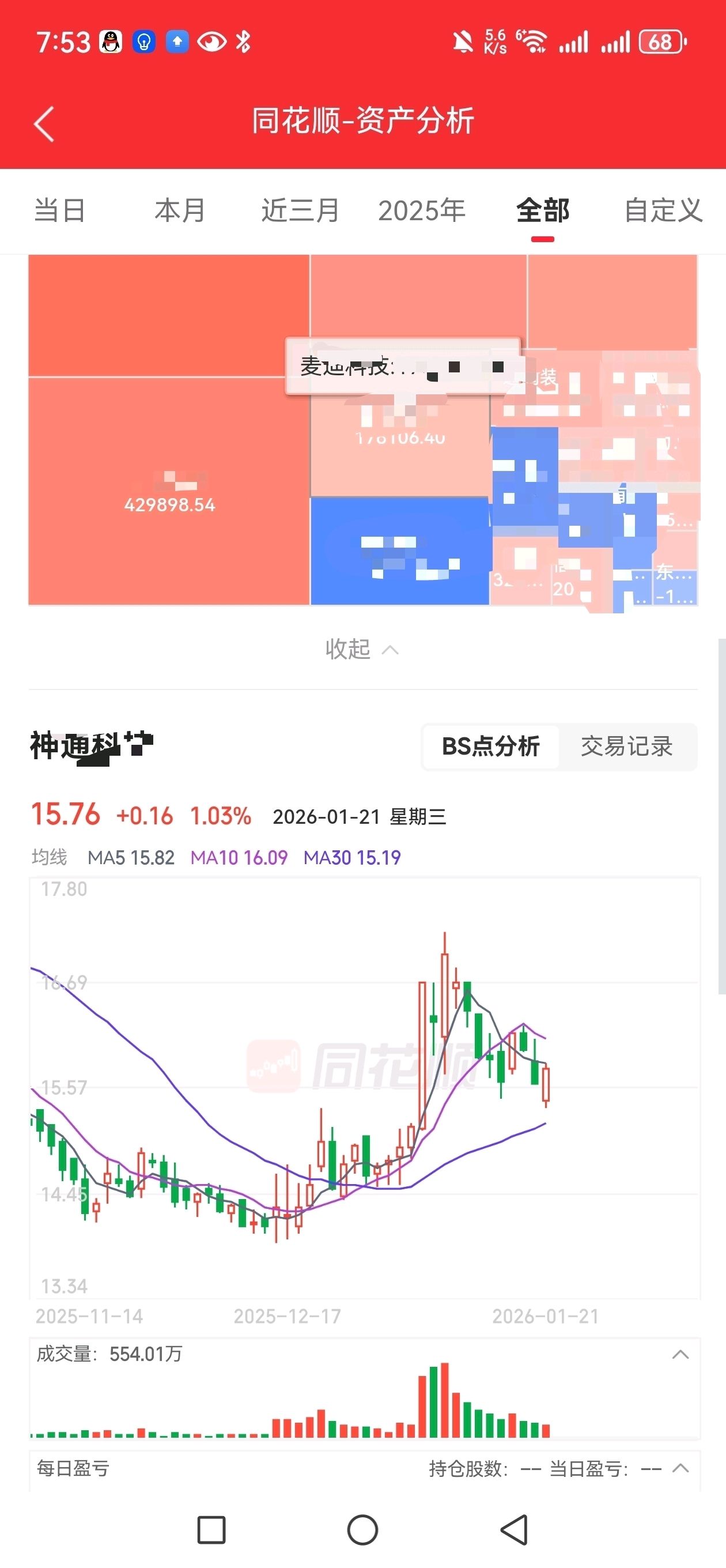
Task: Collapse the 成交量 volume panel
Action: [x=680, y=1354]
